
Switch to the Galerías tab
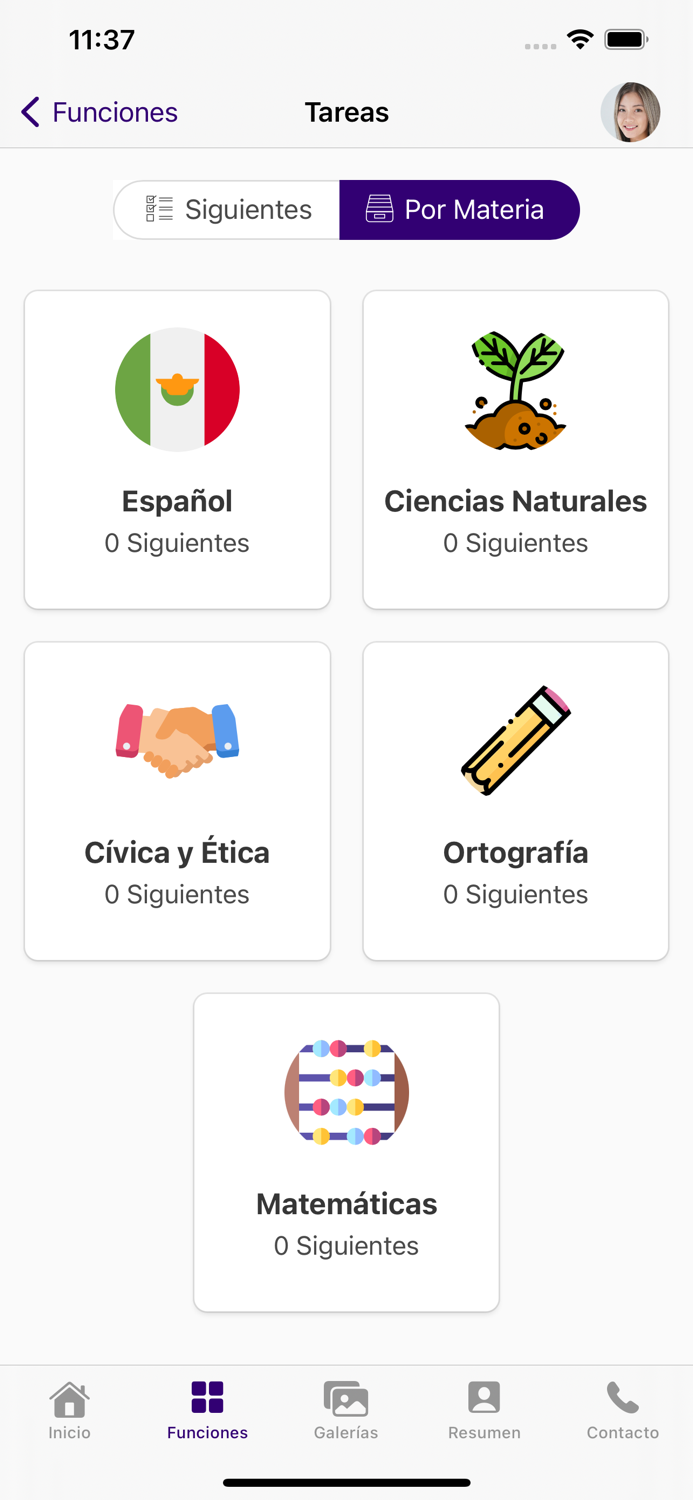[x=346, y=1410]
